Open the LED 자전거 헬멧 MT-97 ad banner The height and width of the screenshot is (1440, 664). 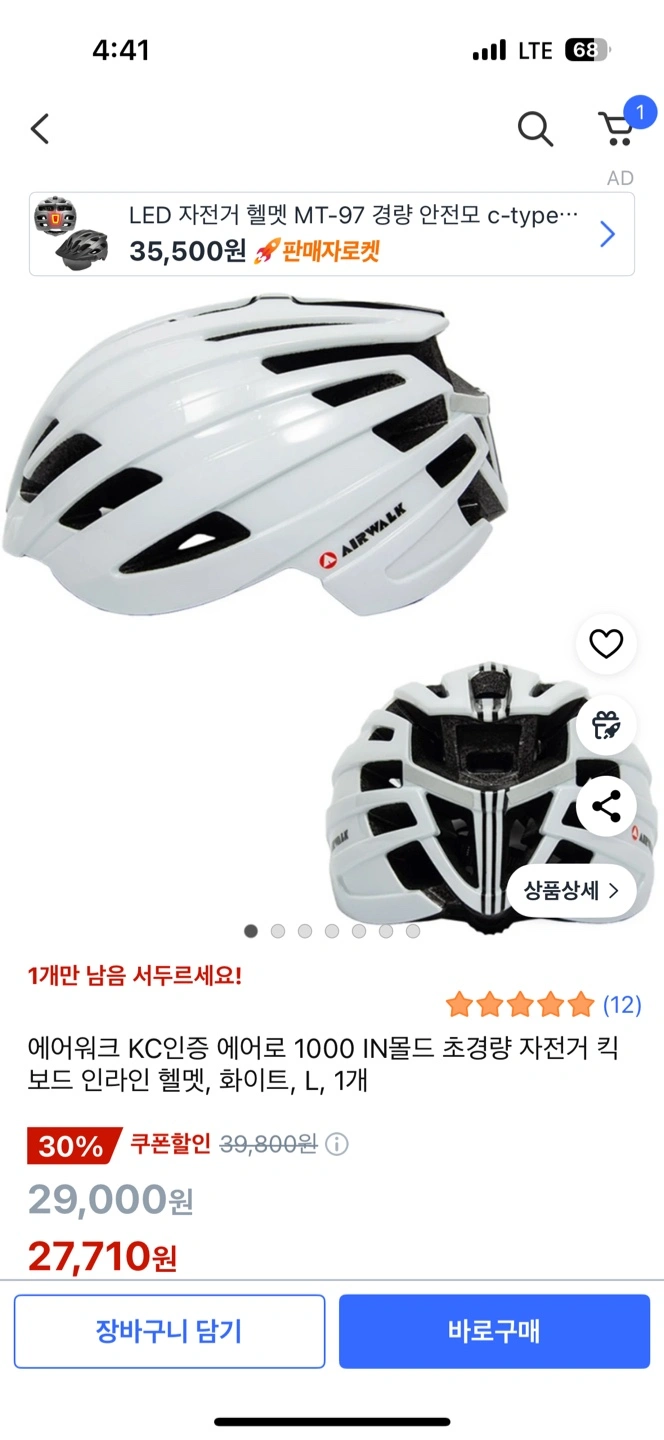[332, 234]
